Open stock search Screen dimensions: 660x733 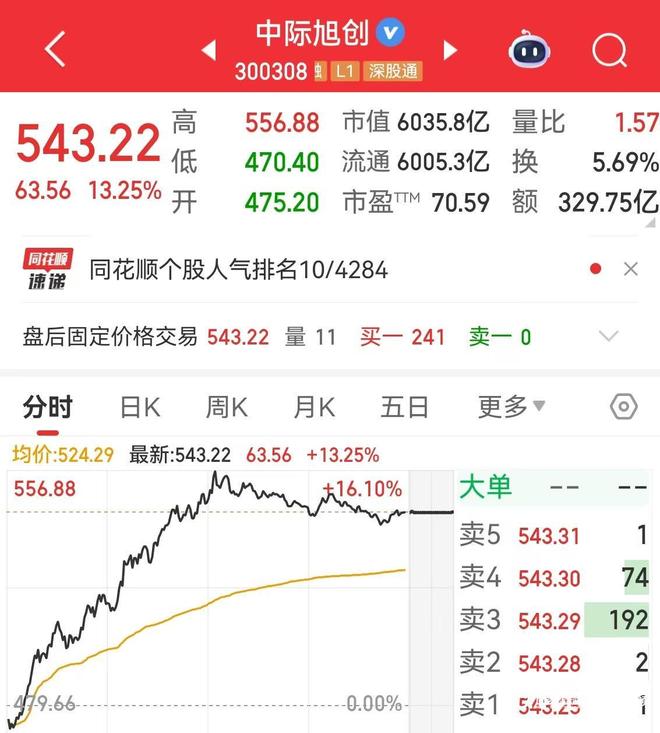608,48
